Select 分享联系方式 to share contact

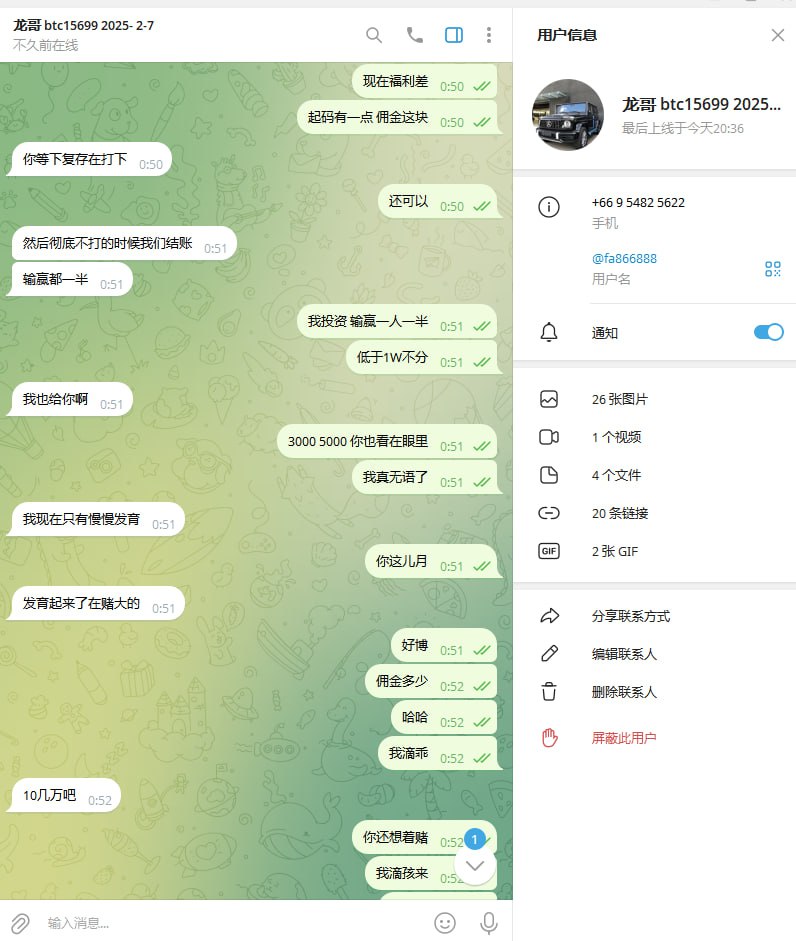pyautogui.click(x=630, y=616)
